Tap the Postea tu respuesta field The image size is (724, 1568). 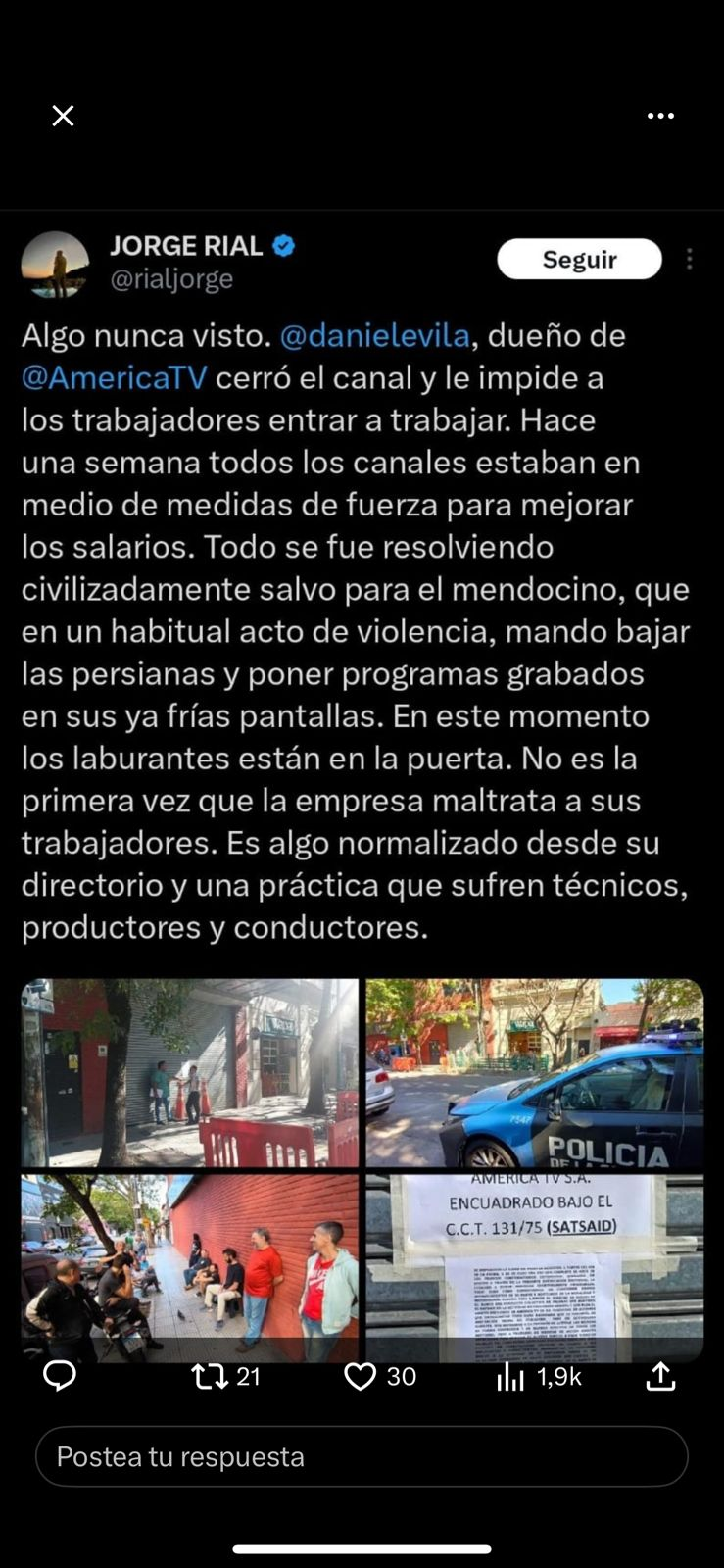pyautogui.click(x=362, y=1456)
